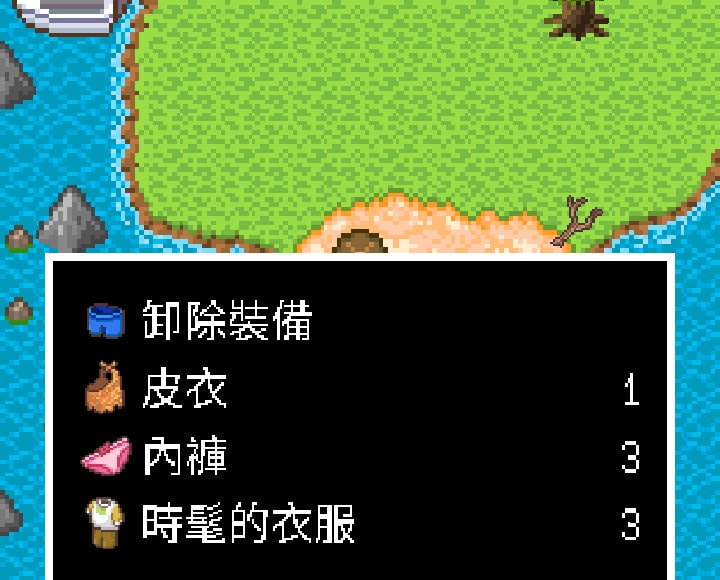
Task: Choose the 皮衣 item
Action: (185, 389)
